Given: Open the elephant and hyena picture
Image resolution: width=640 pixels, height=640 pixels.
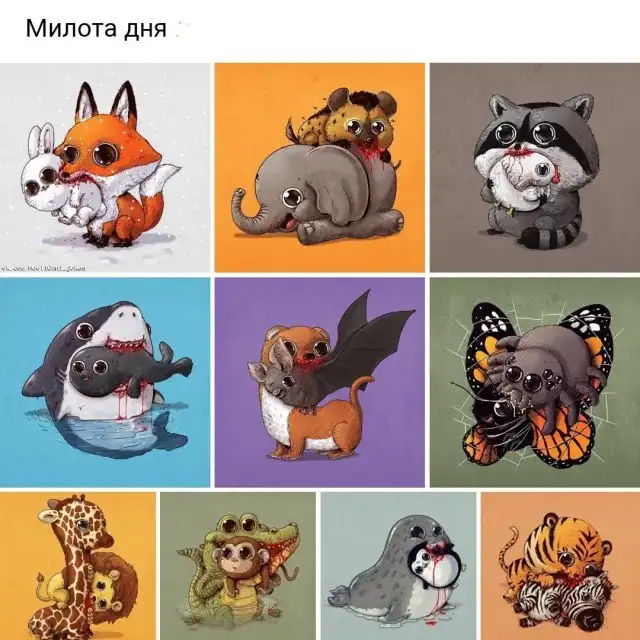Looking at the screenshot, I should (319, 167).
